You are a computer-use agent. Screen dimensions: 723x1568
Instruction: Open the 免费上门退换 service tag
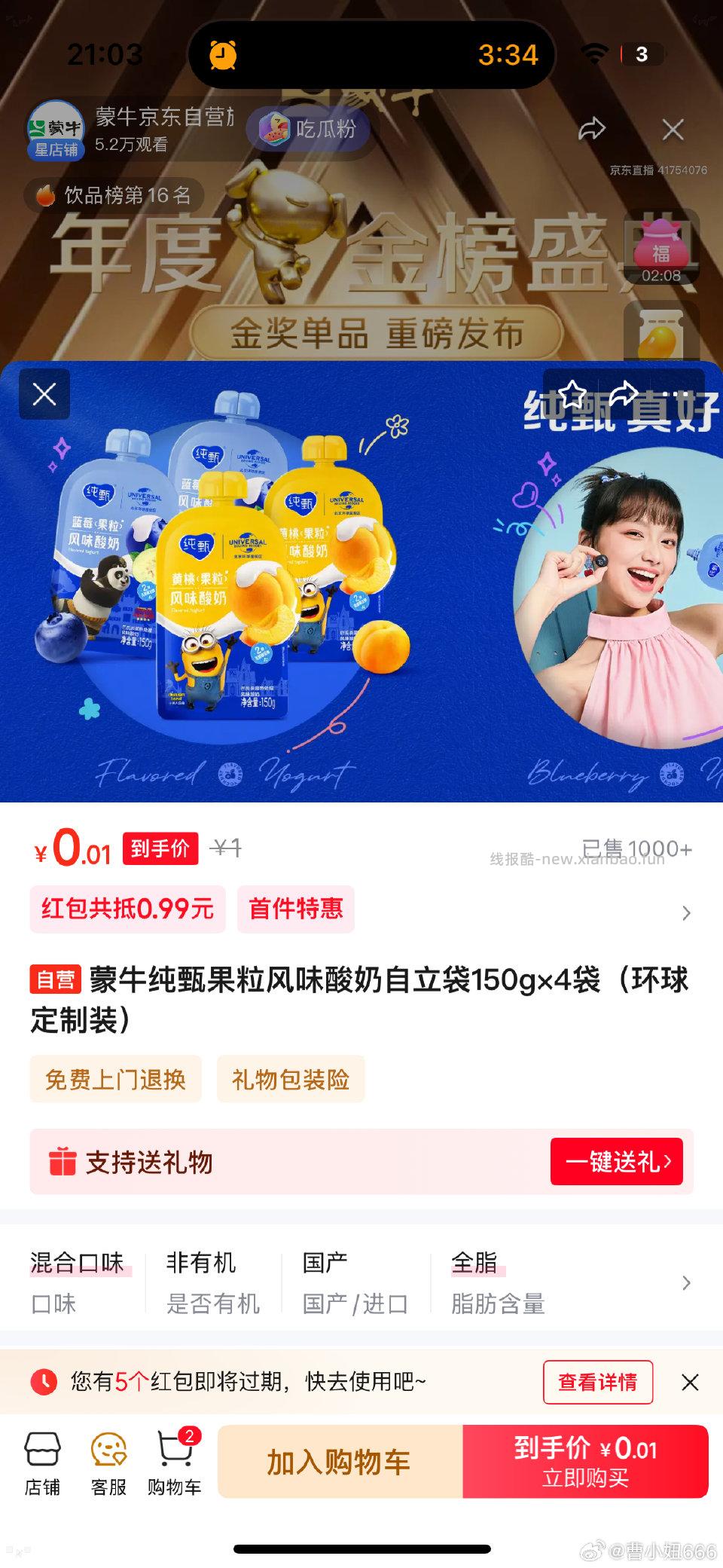pyautogui.click(x=115, y=1079)
